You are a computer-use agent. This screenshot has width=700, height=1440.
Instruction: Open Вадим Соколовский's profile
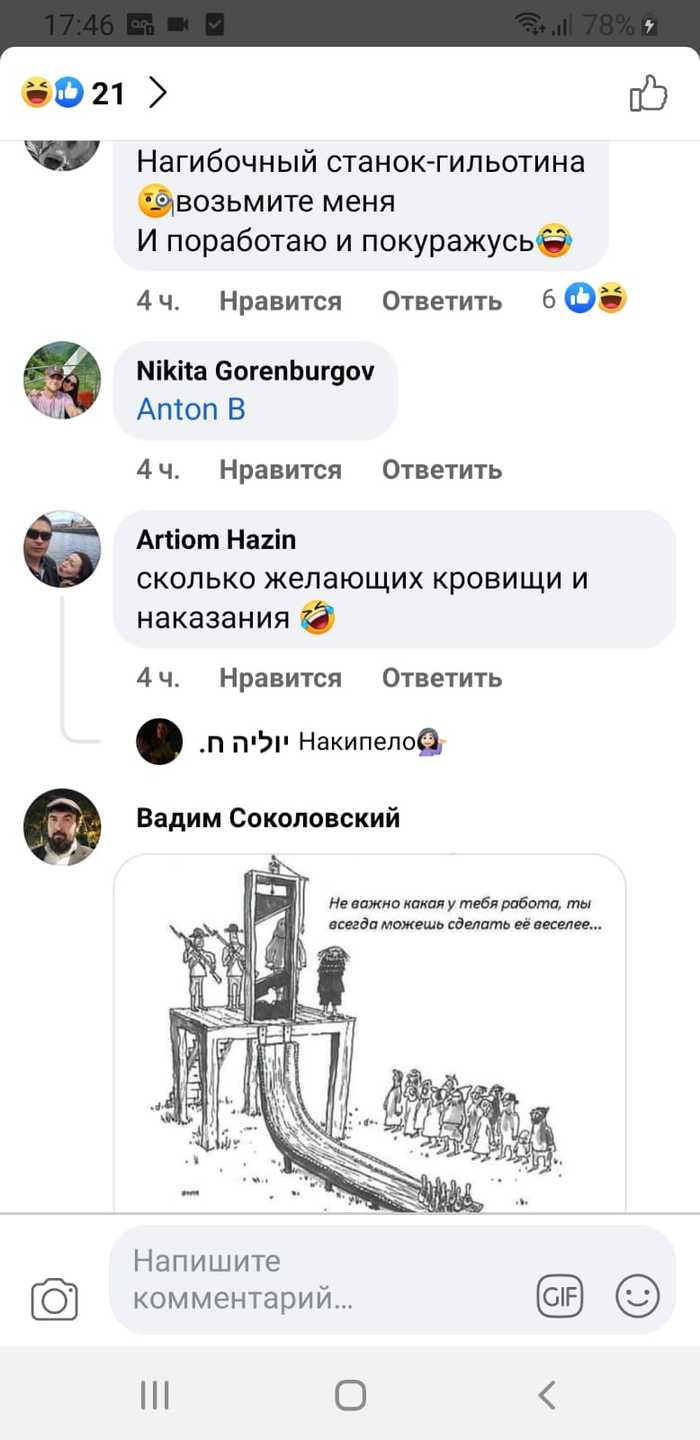(x=268, y=818)
